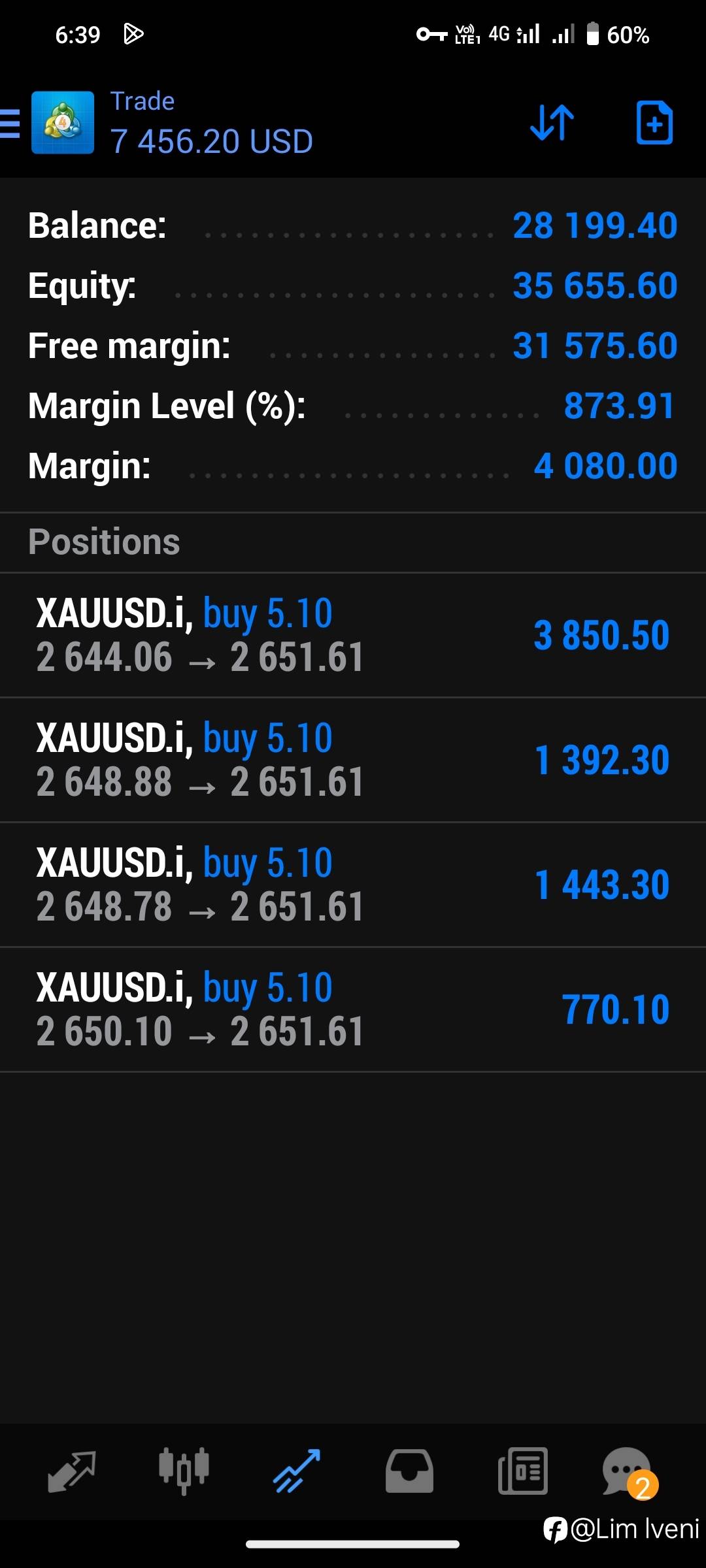Viewport: 706px width, 1568px height.
Task: Open the News tab
Action: (x=522, y=1471)
